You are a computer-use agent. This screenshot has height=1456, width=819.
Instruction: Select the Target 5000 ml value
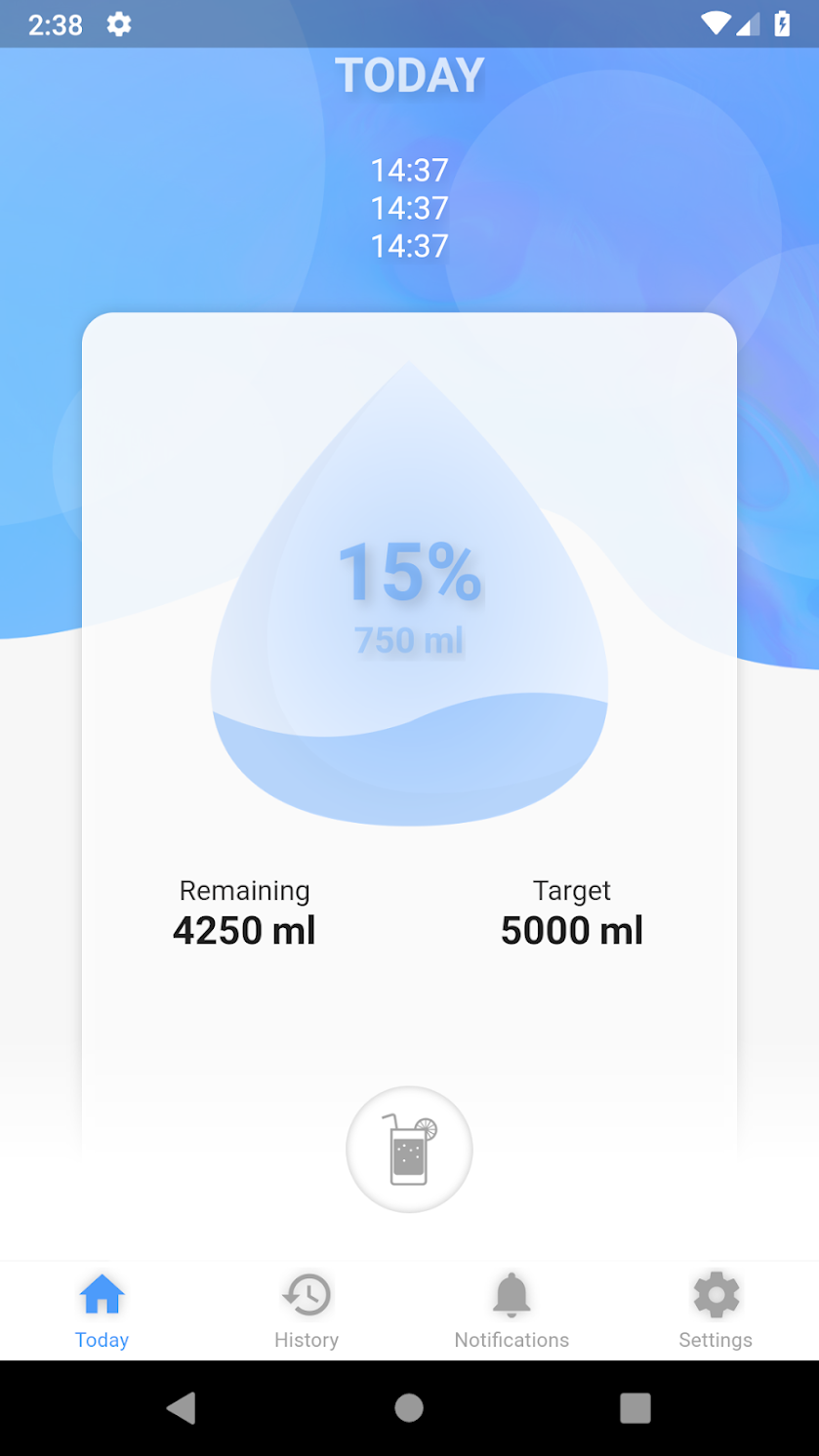click(x=571, y=929)
